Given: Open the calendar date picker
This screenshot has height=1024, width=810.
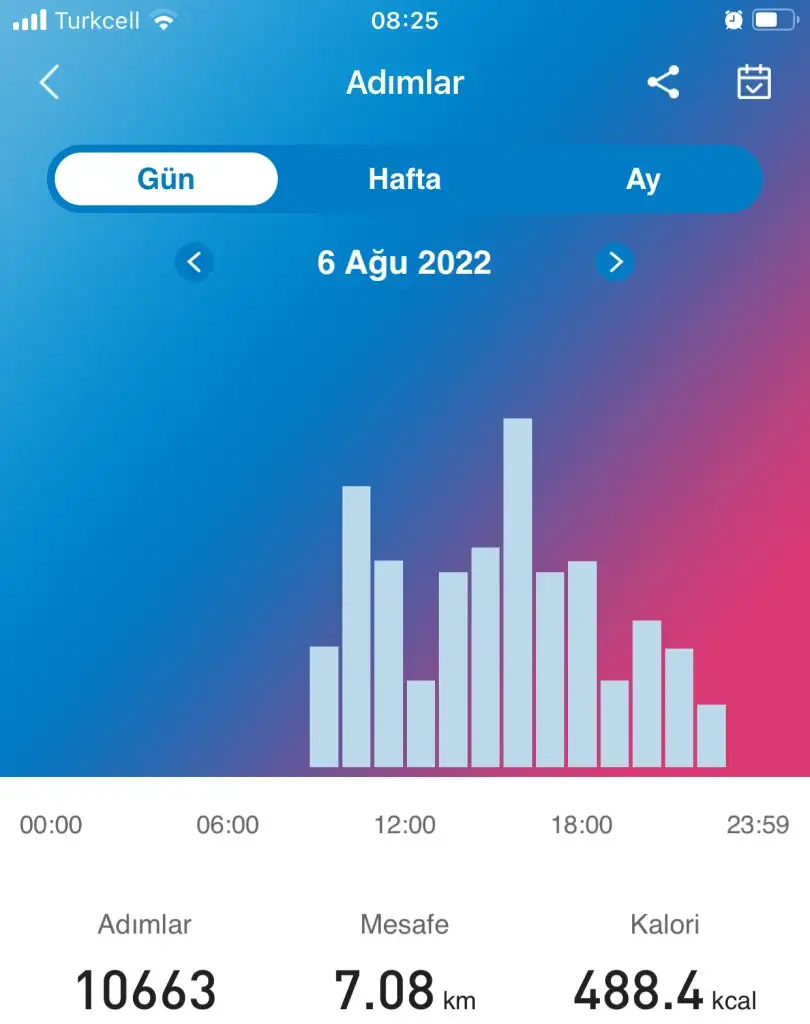Looking at the screenshot, I should pos(753,82).
